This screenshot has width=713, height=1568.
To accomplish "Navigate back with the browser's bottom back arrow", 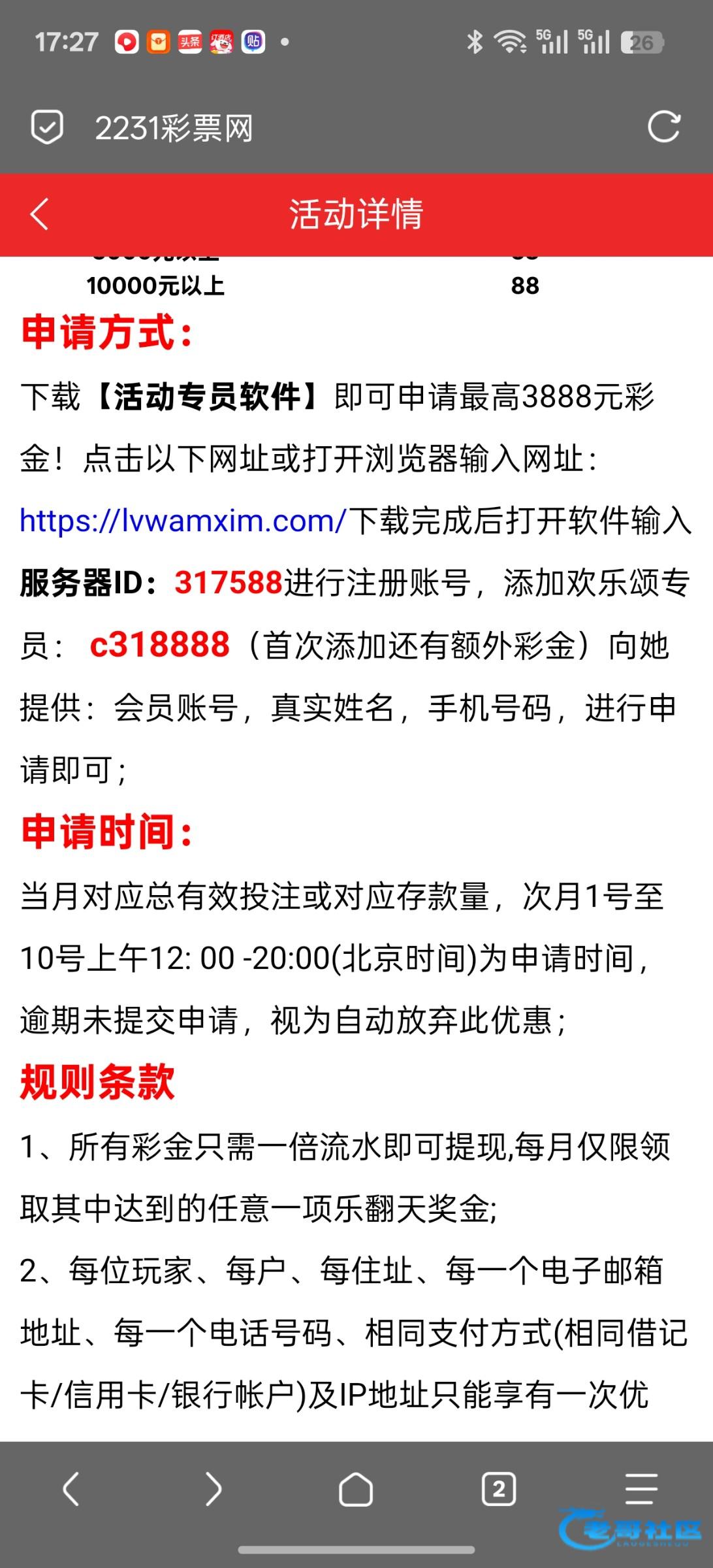I will (x=71, y=1489).
